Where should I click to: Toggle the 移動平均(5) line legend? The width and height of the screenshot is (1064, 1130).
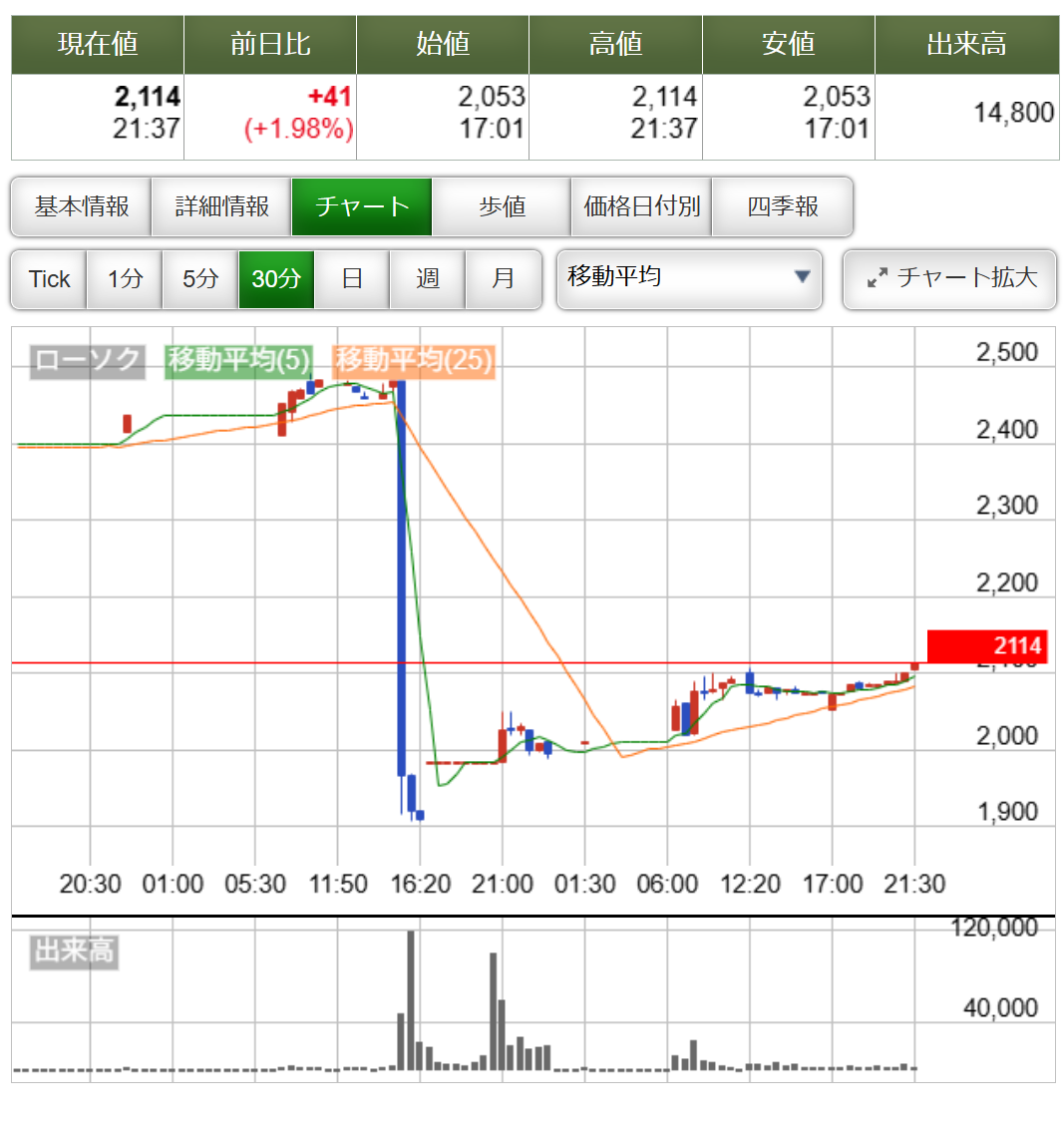[239, 359]
